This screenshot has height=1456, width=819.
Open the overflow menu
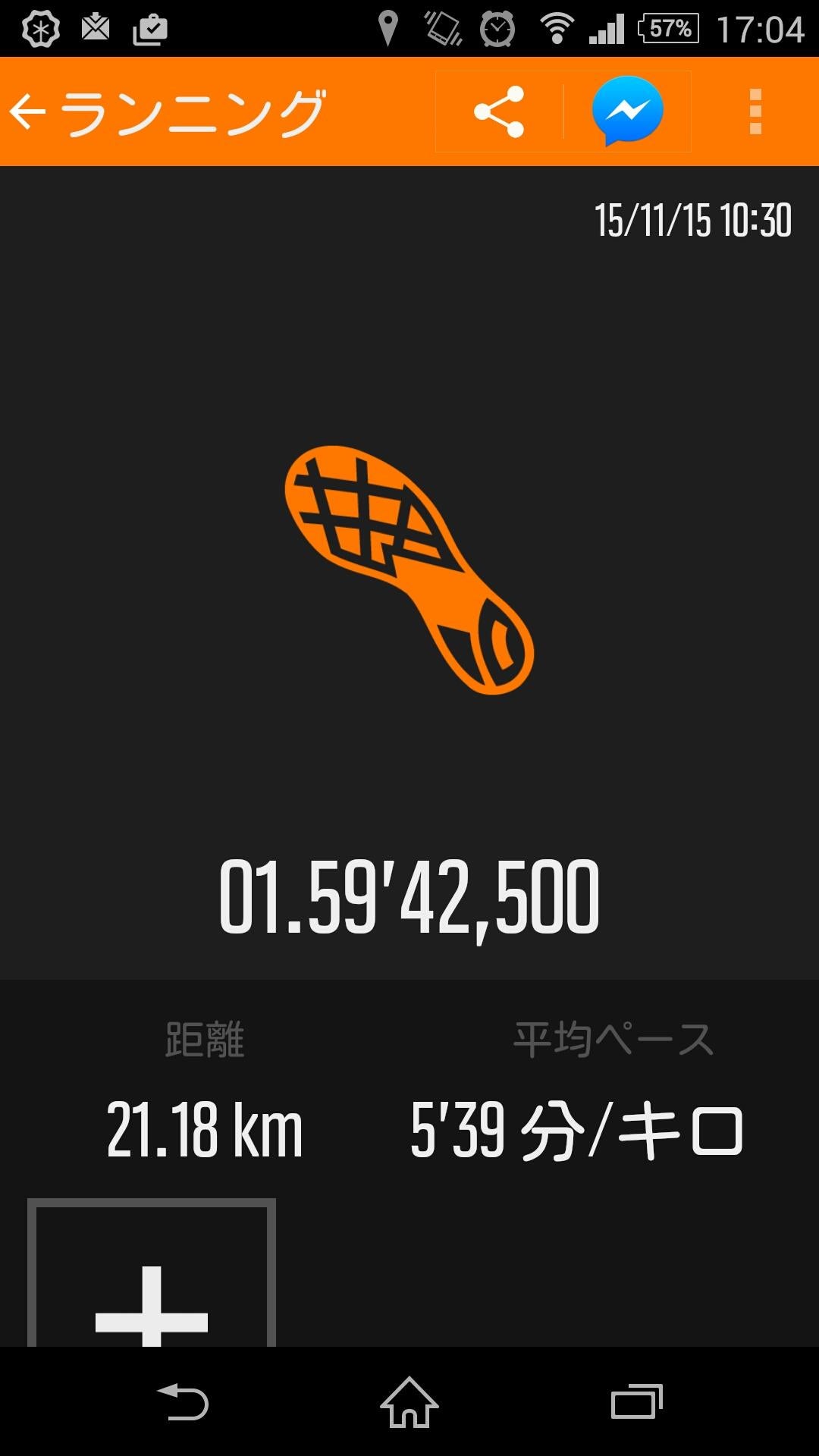coord(755,112)
